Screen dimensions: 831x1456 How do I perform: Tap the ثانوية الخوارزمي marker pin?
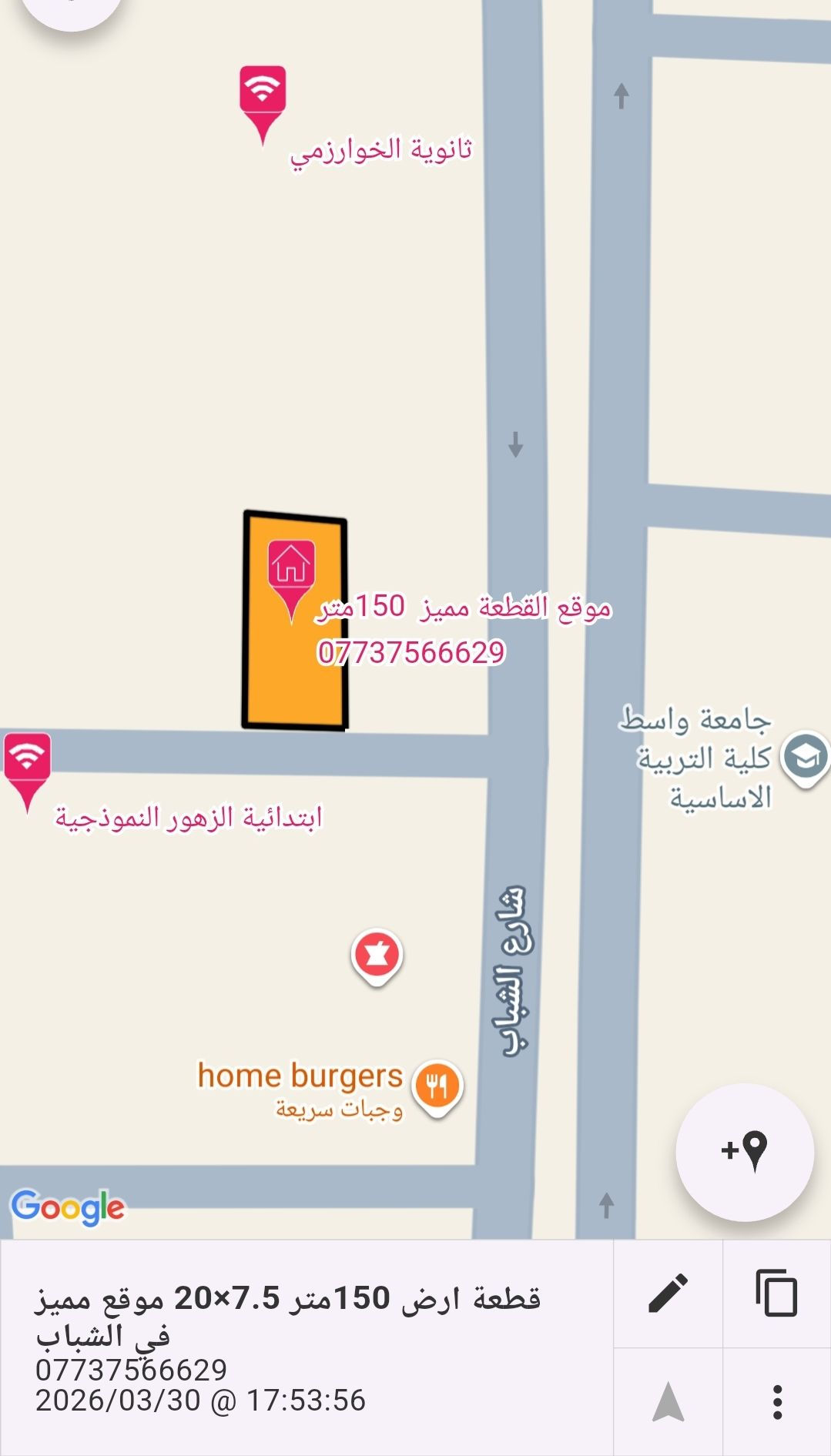click(x=263, y=95)
